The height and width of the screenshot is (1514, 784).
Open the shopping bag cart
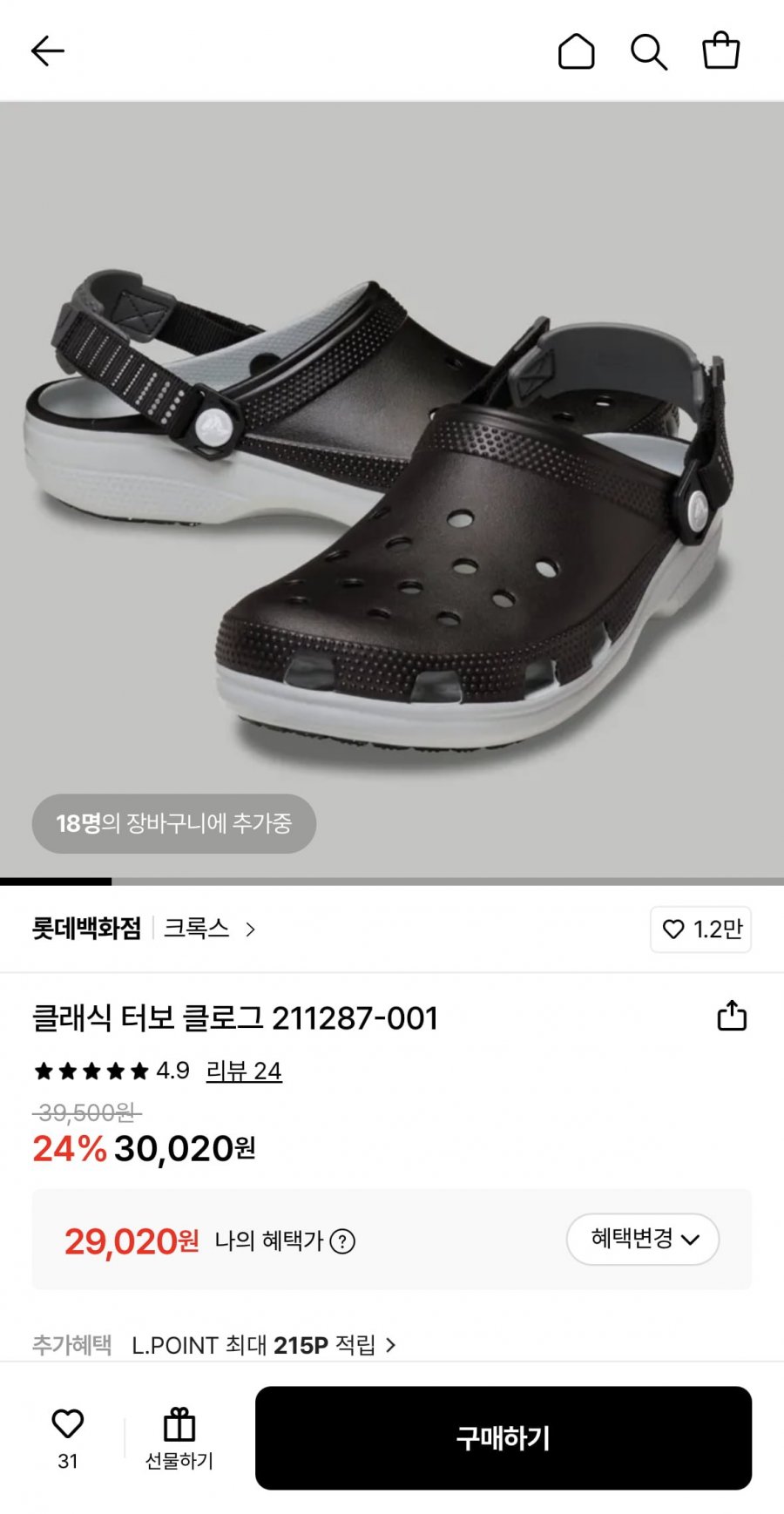coord(720,51)
